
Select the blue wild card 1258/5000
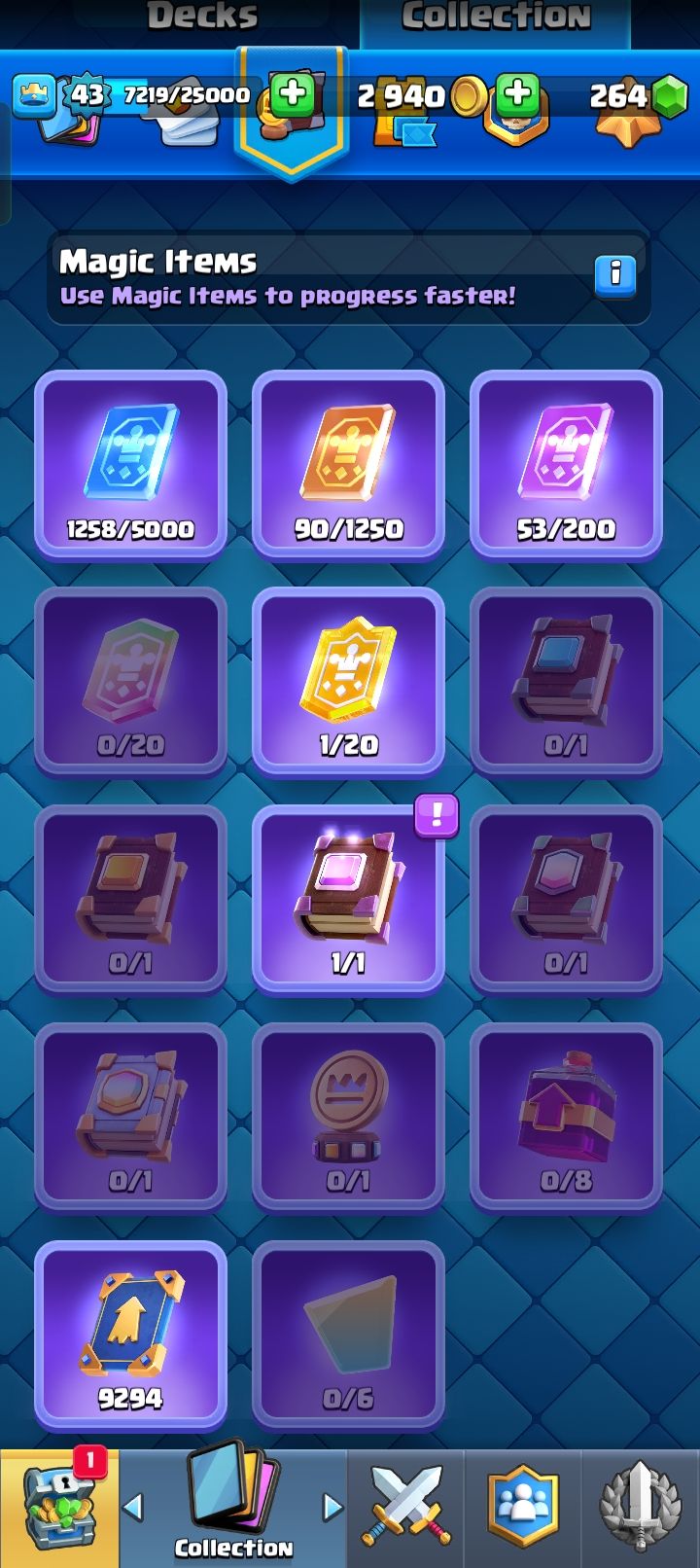pos(130,465)
